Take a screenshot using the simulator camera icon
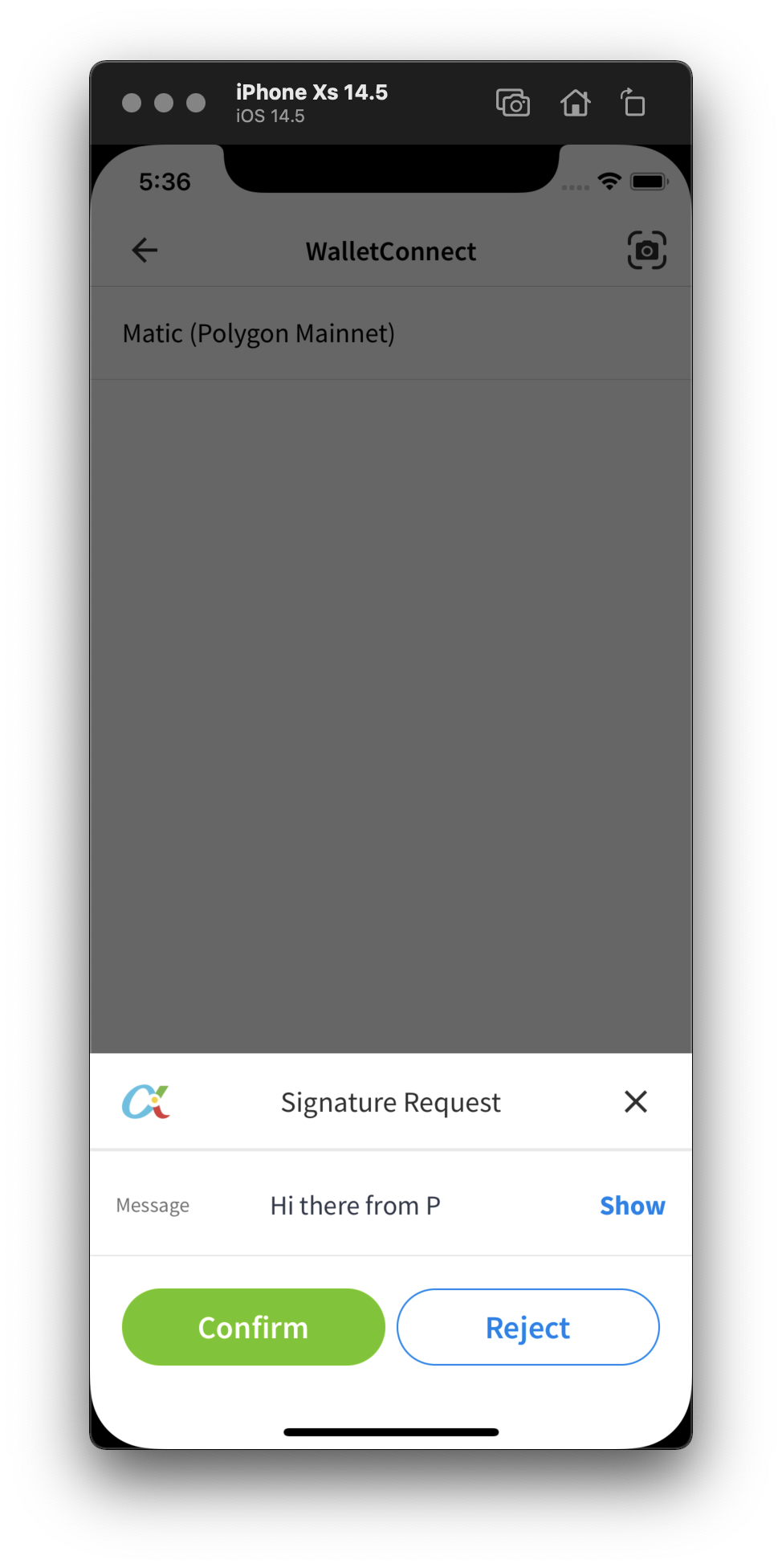Viewport: 782px width, 1568px height. pyautogui.click(x=513, y=103)
